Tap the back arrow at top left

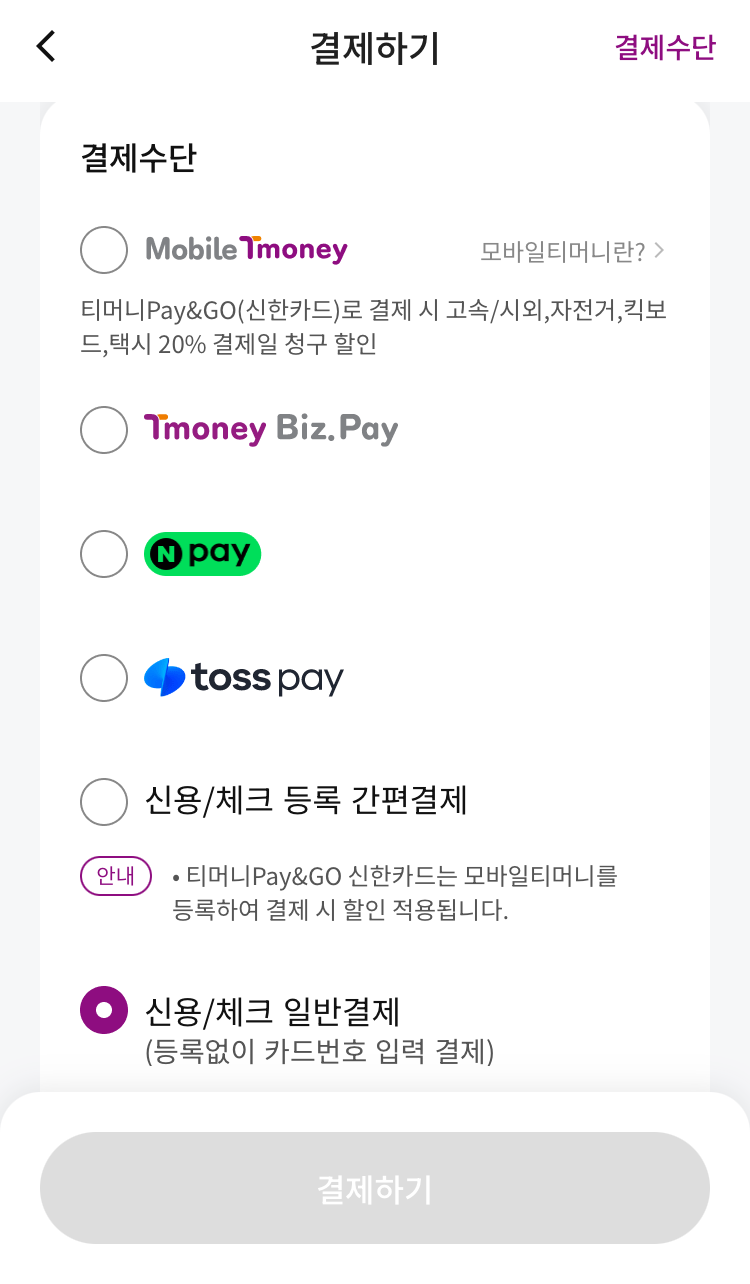point(44,46)
